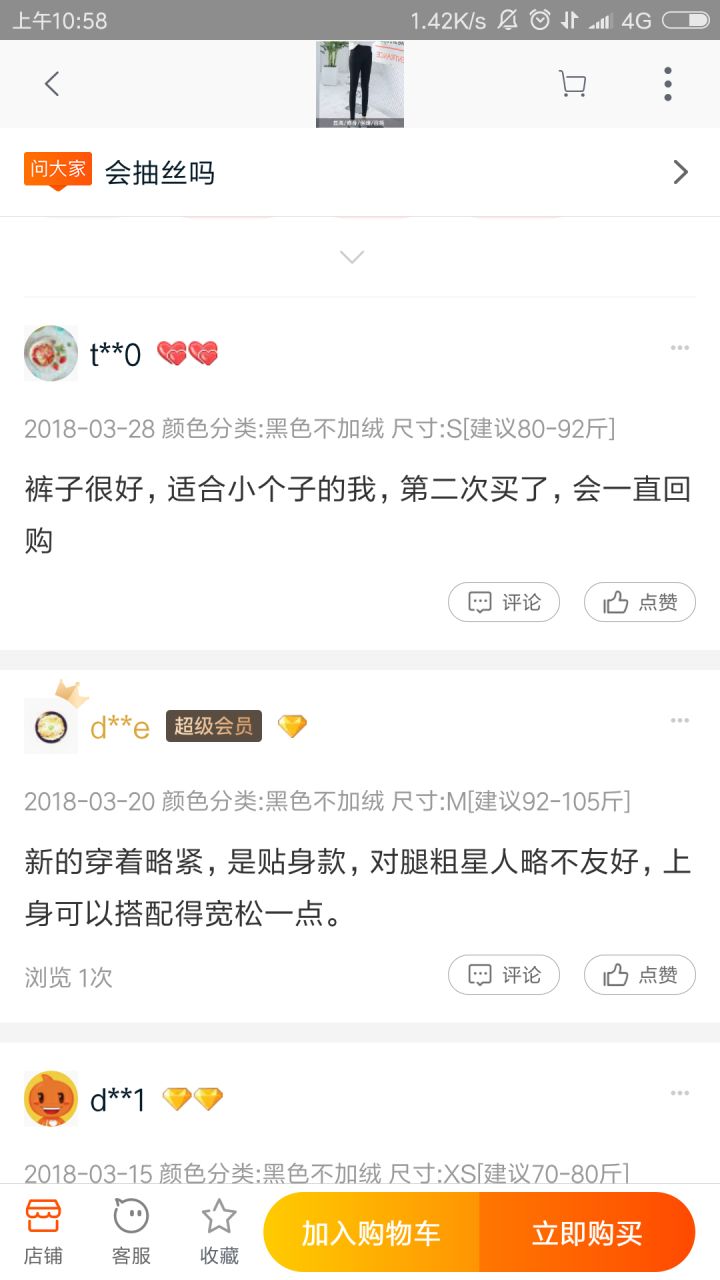
Task: Open the three-dot overflow menu in header
Action: coord(668,84)
